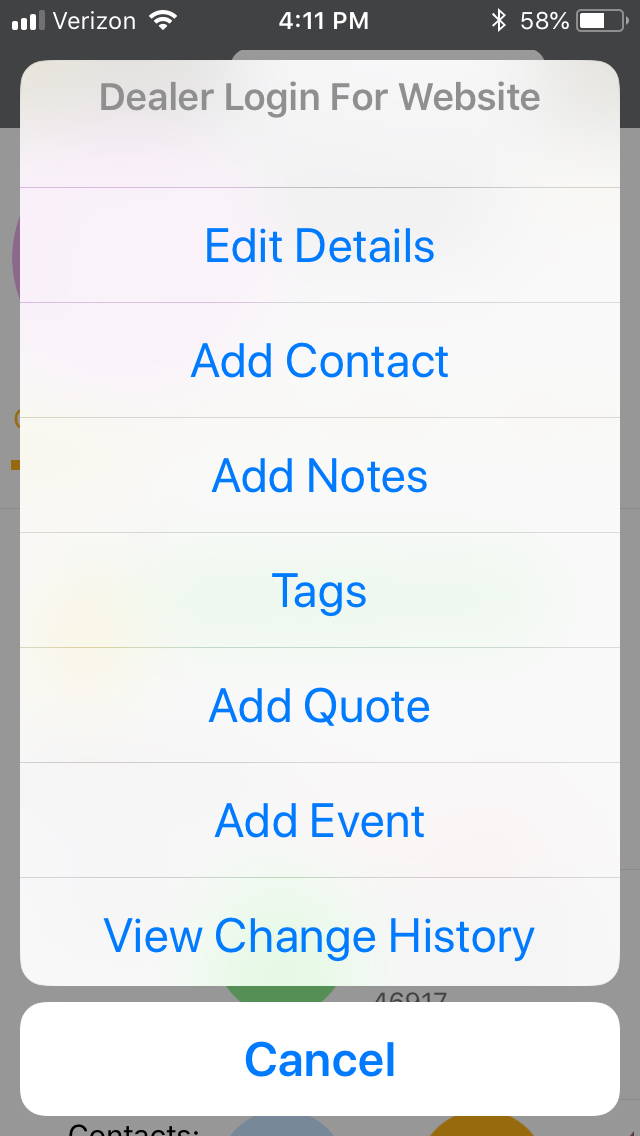Select Add Contact option
Screen dimensions: 640x1136
point(320,361)
